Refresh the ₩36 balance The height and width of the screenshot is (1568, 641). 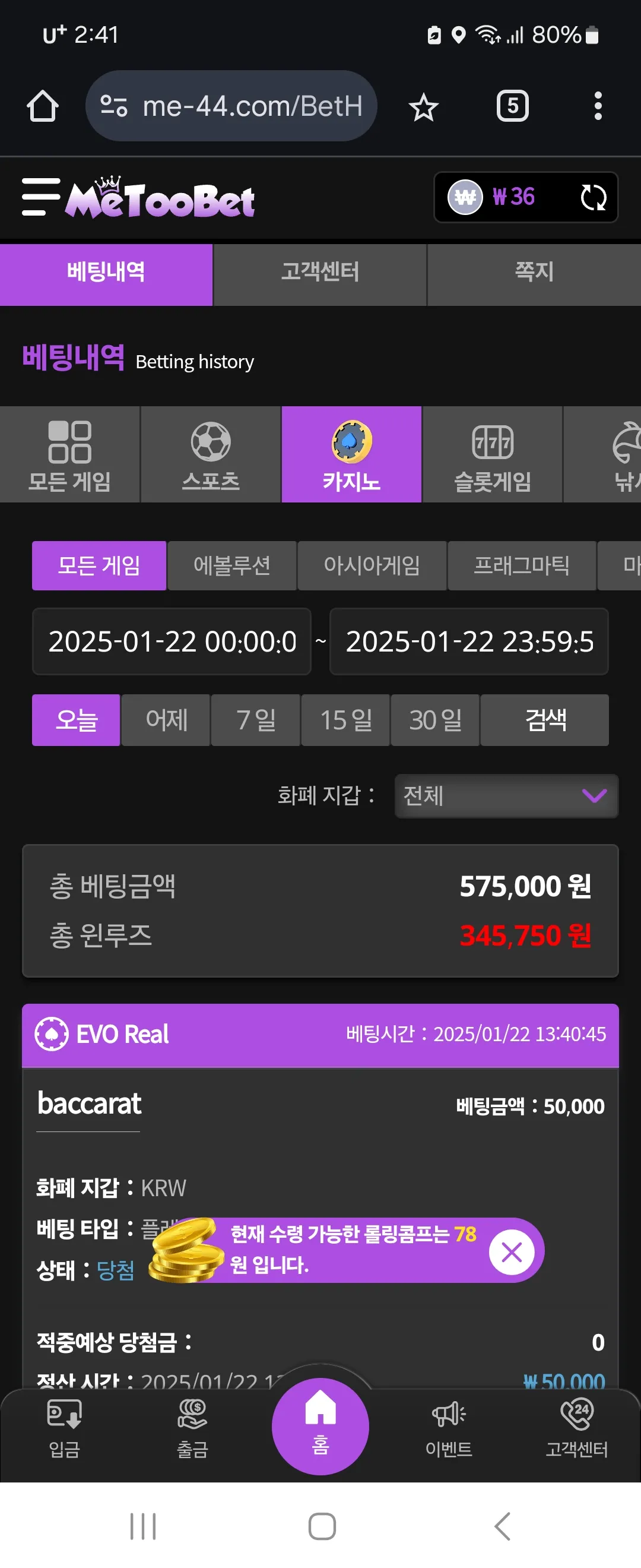coord(592,197)
